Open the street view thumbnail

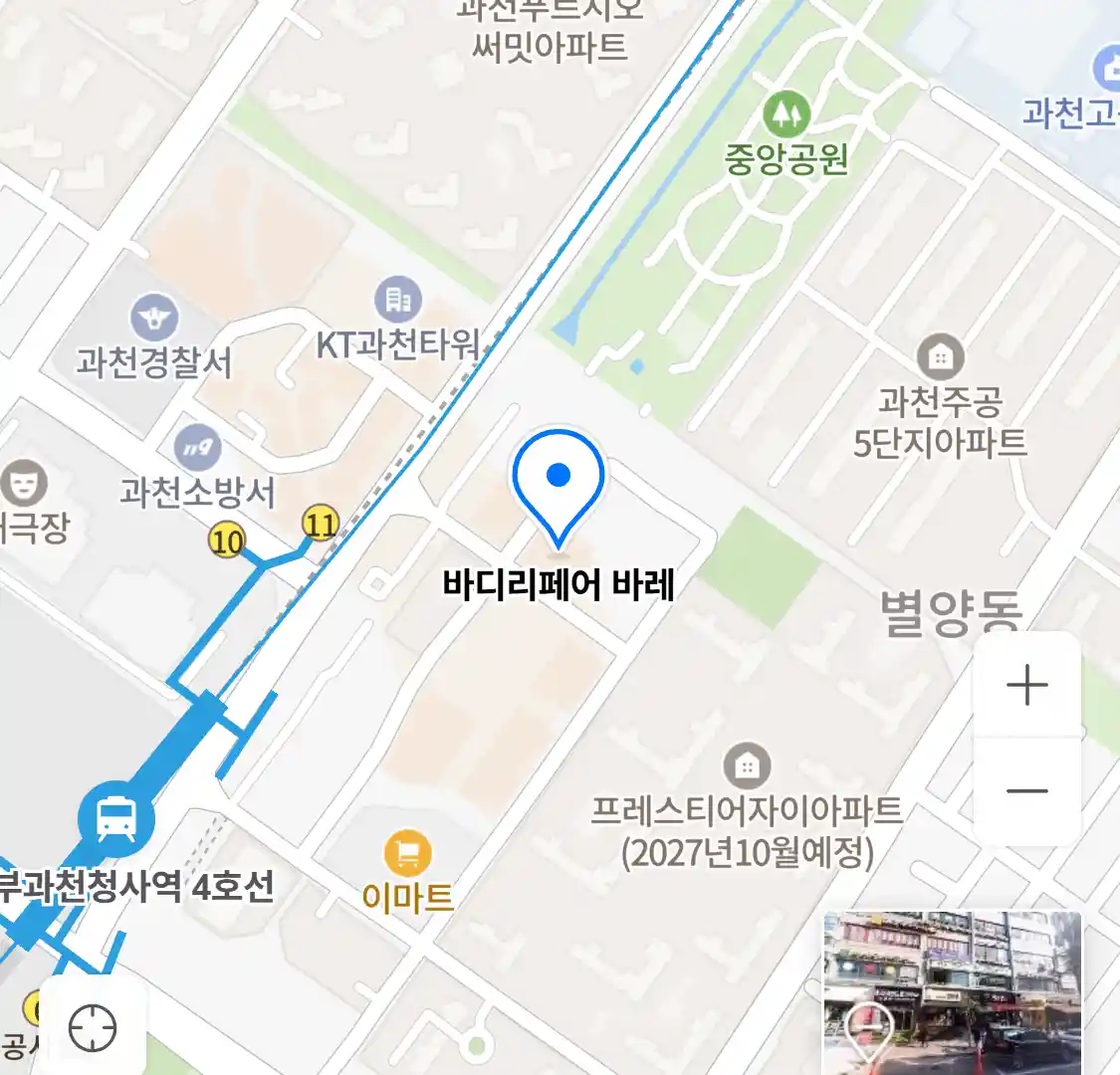tap(951, 990)
